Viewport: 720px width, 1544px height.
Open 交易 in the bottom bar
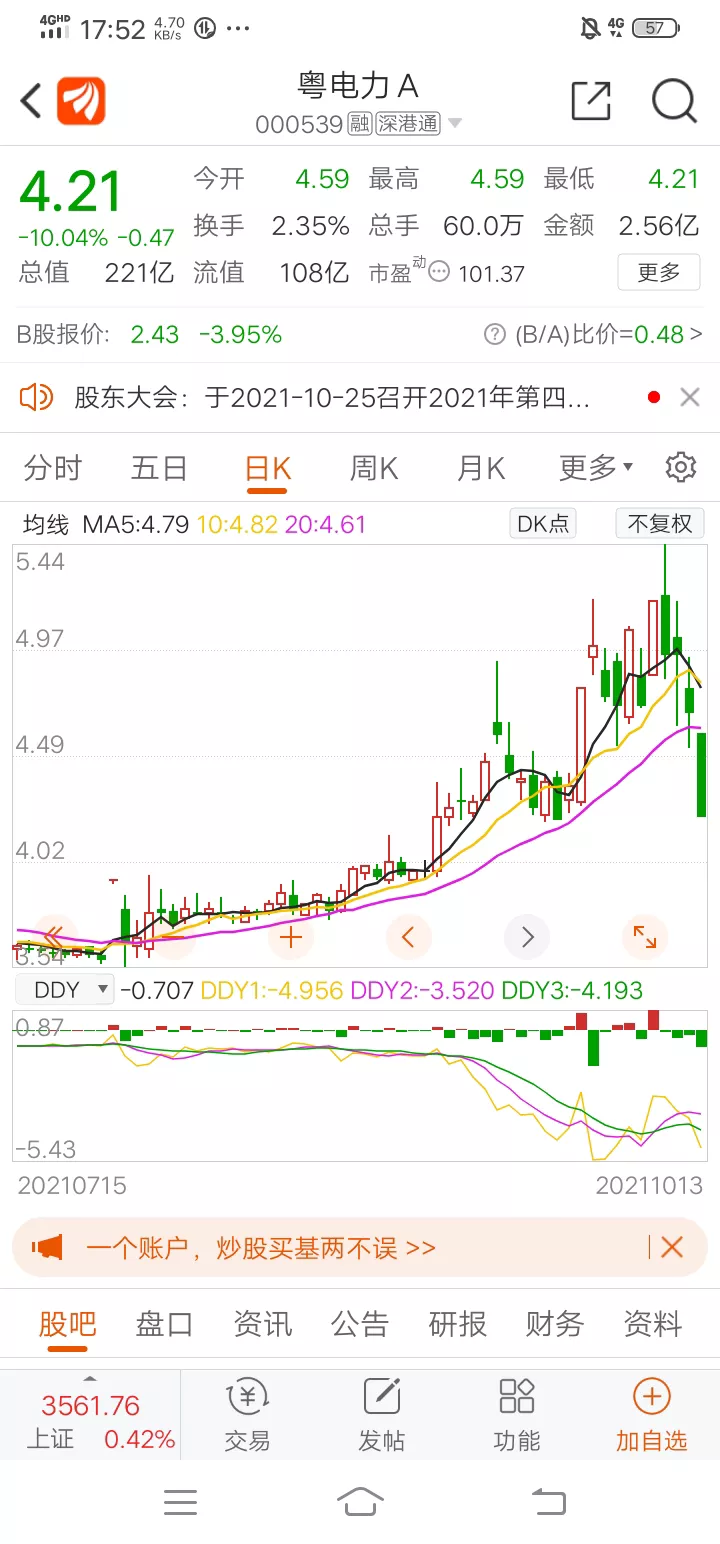(247, 1414)
